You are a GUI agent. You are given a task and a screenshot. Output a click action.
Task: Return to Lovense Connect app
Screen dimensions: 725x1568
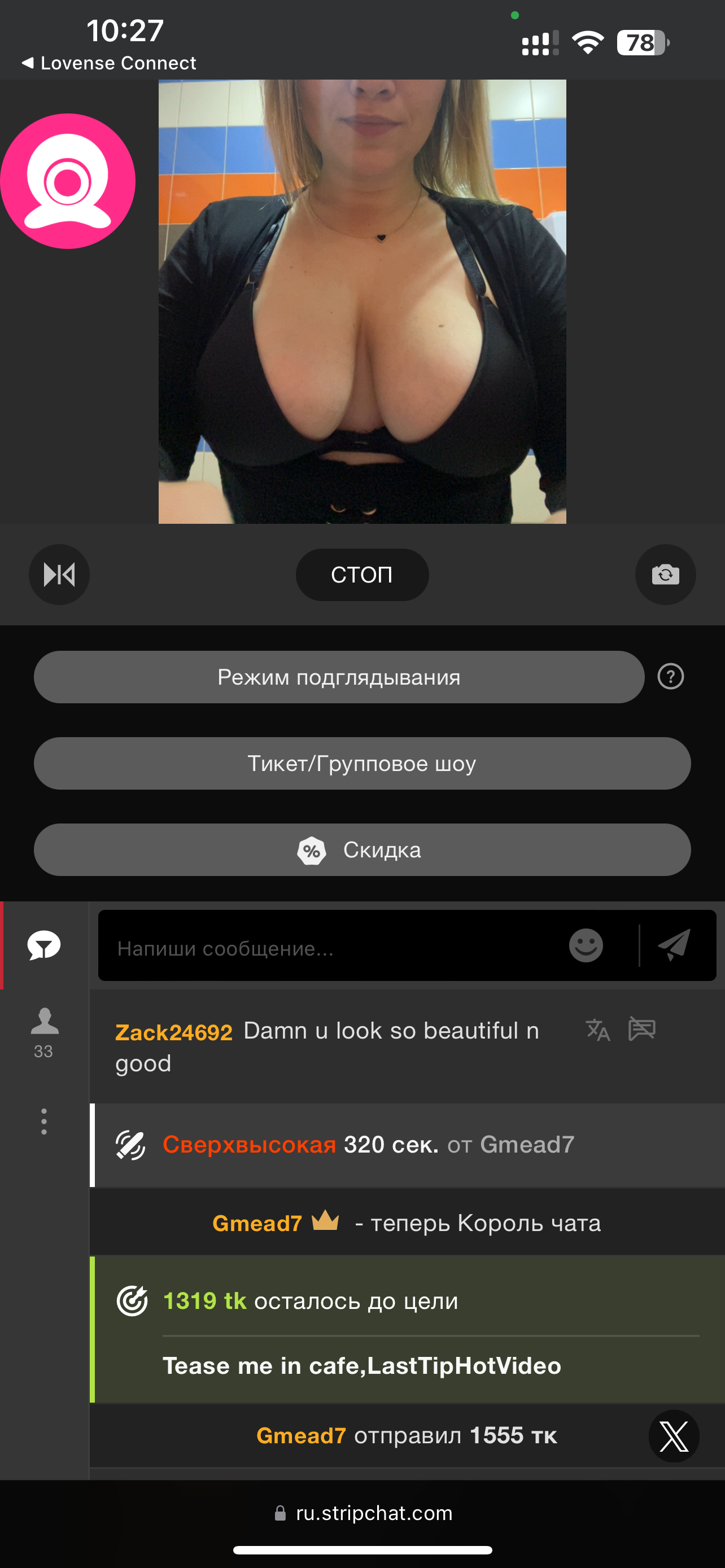tap(110, 63)
